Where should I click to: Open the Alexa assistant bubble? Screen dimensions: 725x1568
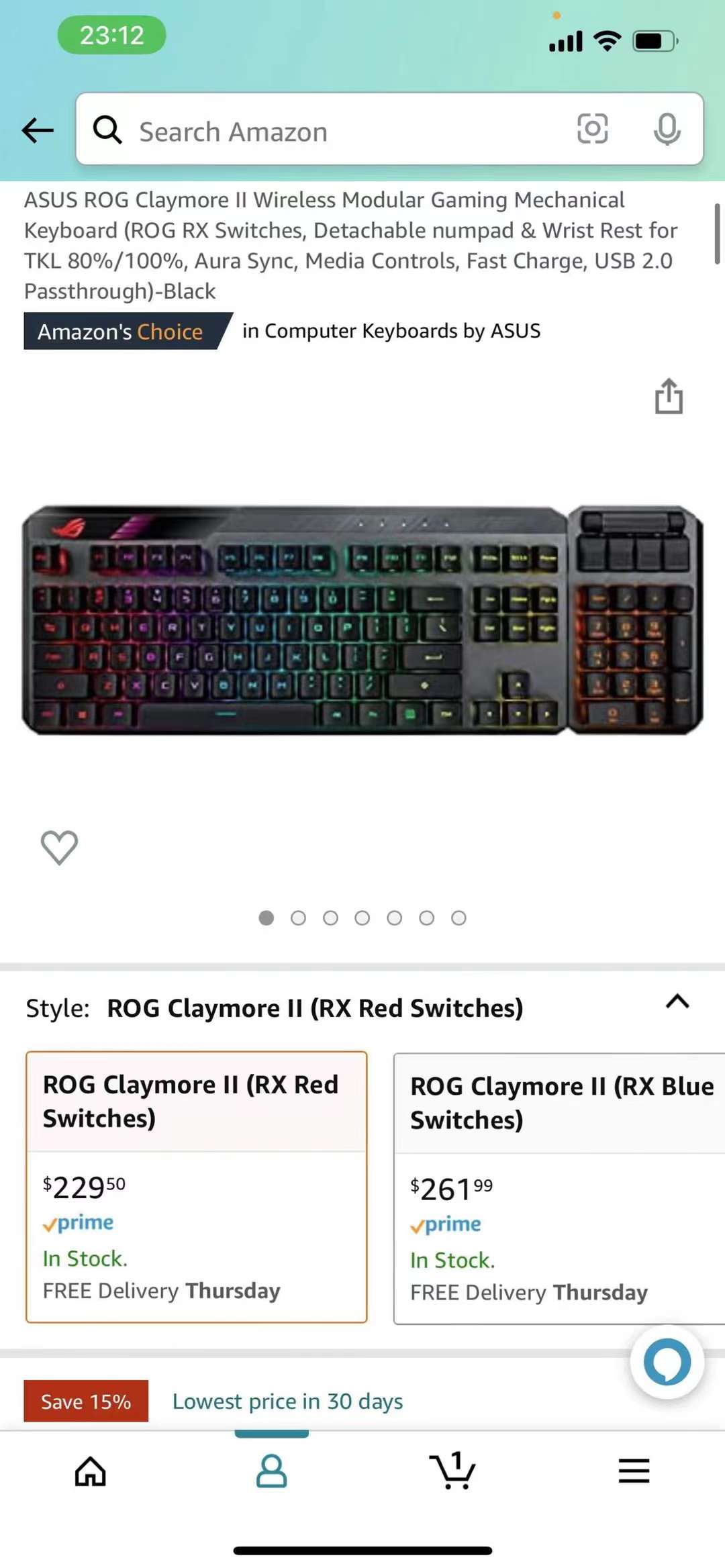pyautogui.click(x=667, y=1361)
